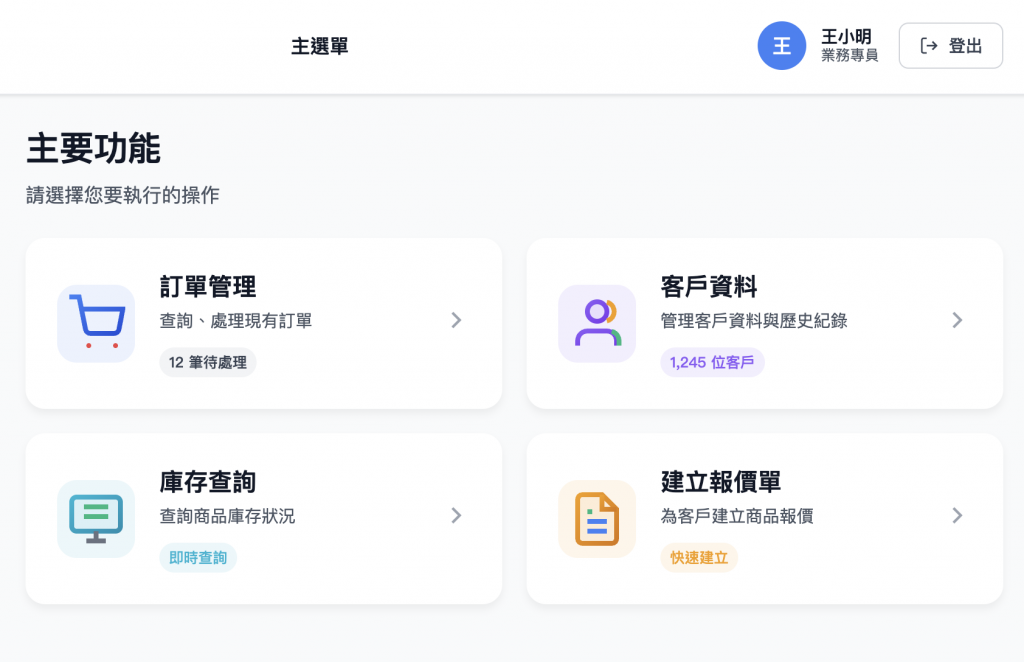Tap the 登出 logout button
1024x662 pixels.
(950, 46)
